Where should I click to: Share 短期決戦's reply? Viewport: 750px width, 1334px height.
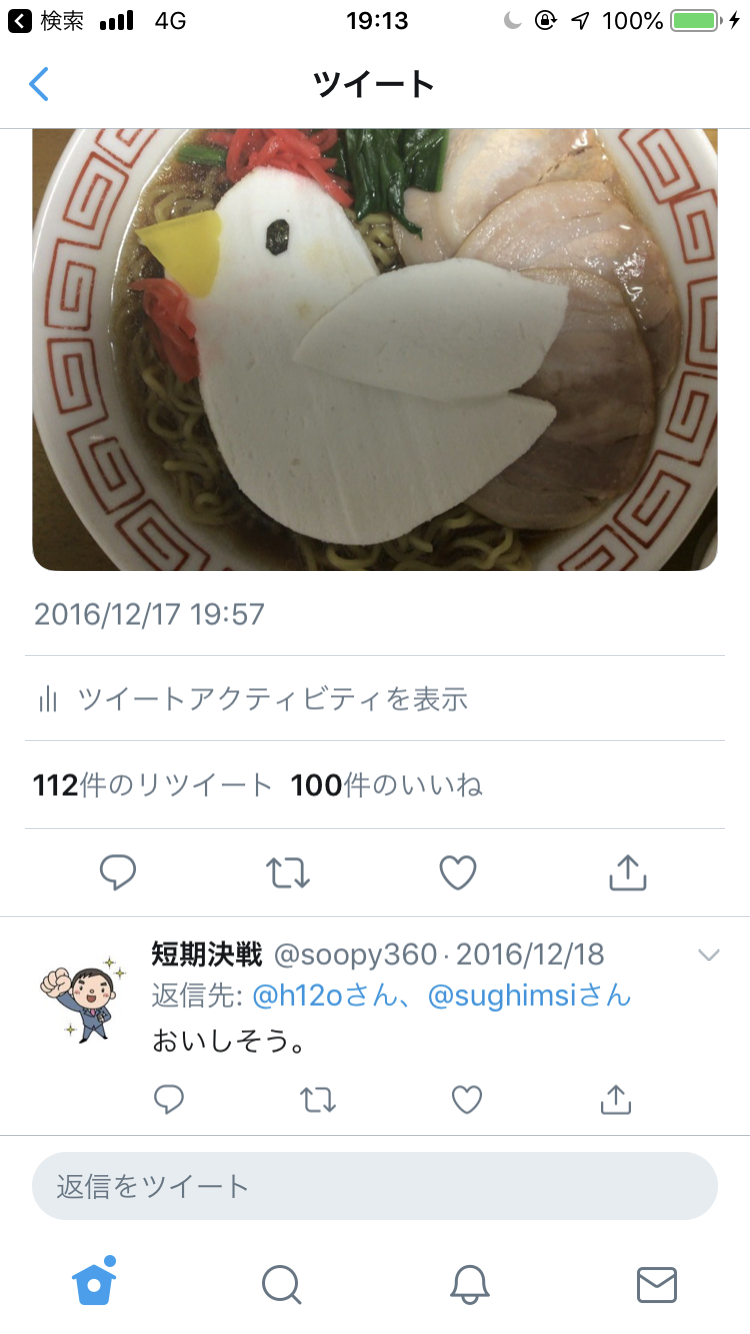[616, 1100]
